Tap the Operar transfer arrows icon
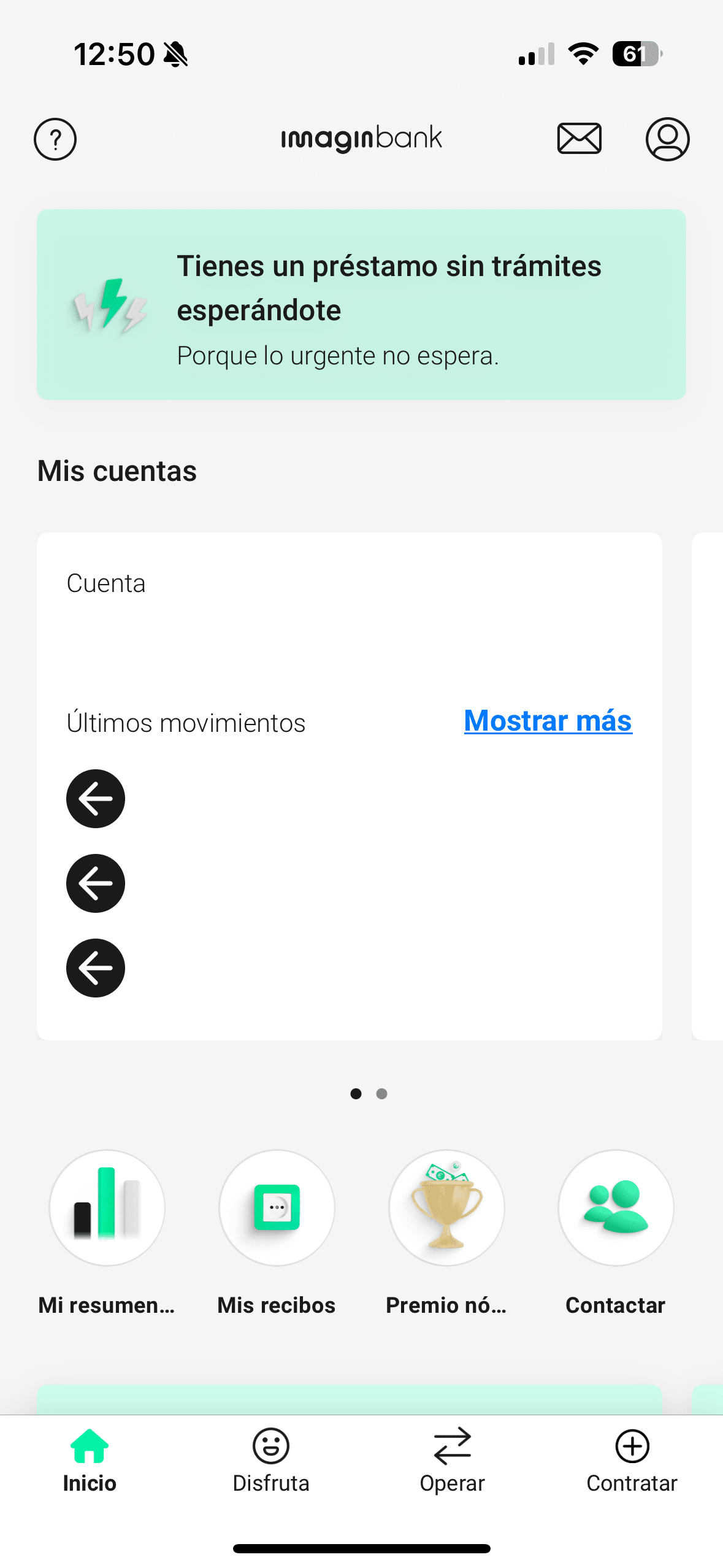The width and height of the screenshot is (723, 1568). 453,1447
